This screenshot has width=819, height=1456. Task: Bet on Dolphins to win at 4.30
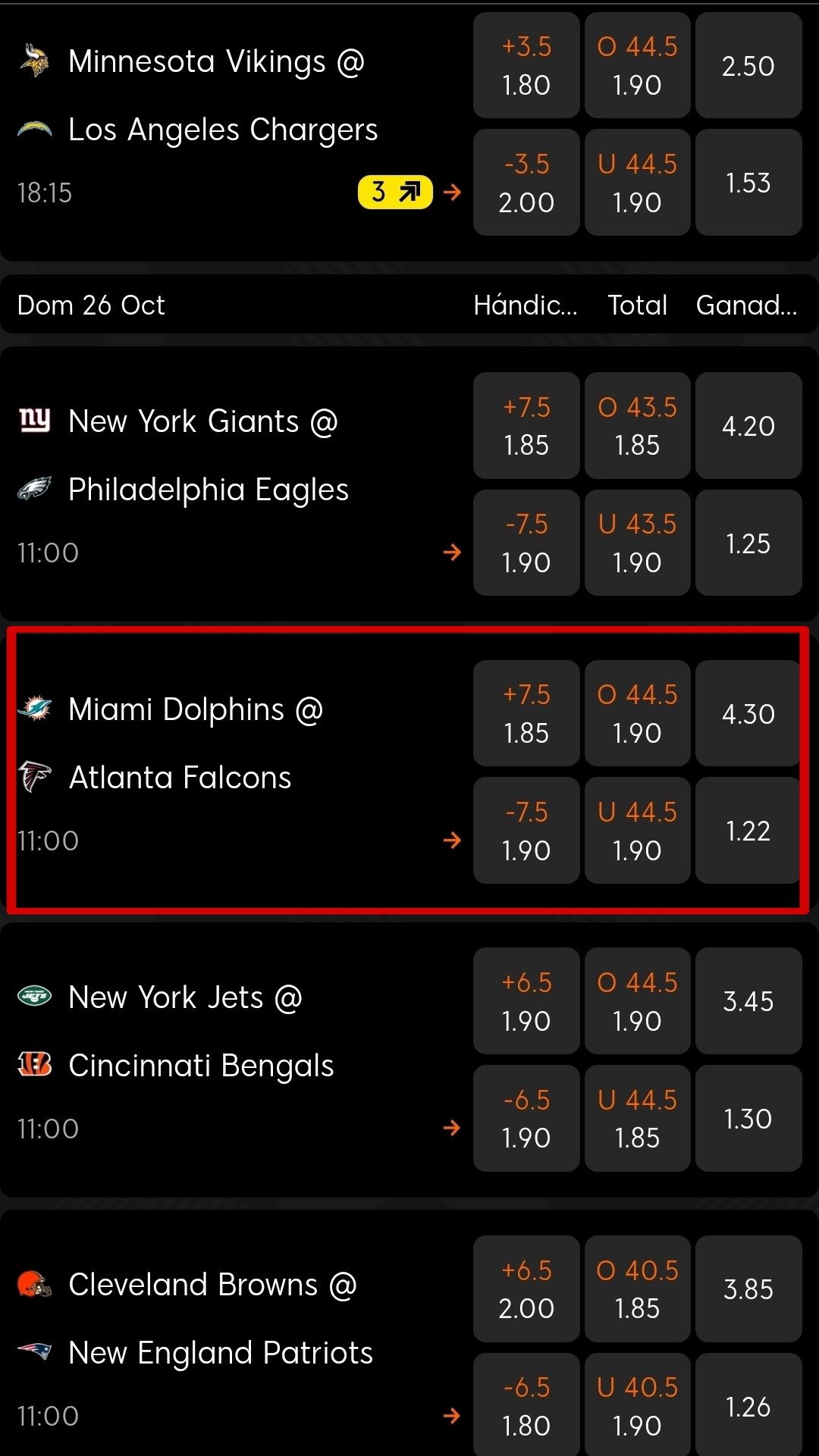coord(748,713)
